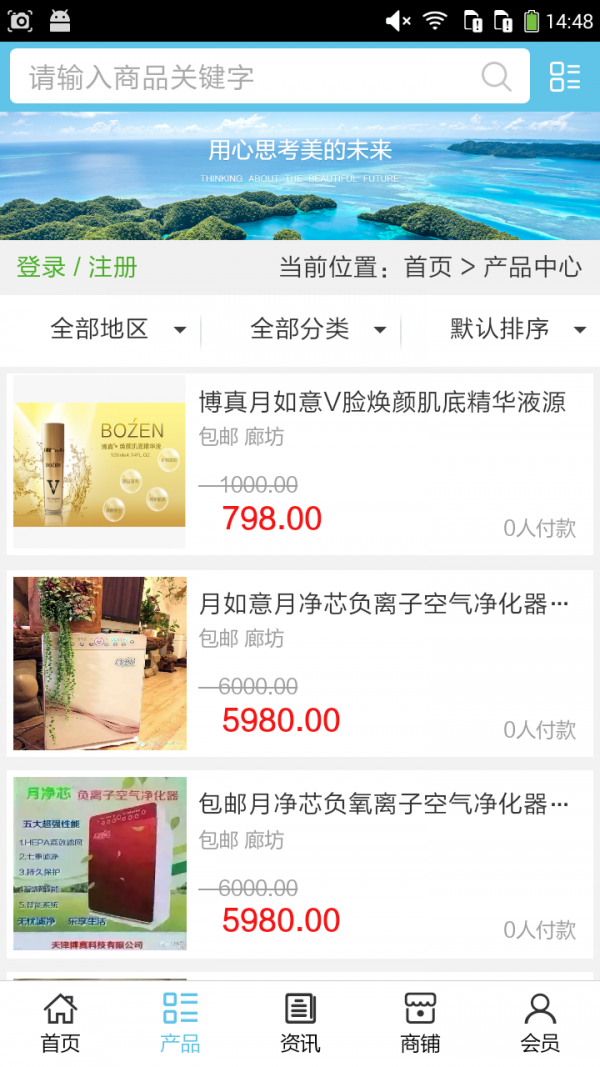The image size is (600, 1067).
Task: Expand the 默认排序 dropdown
Action: pos(515,329)
